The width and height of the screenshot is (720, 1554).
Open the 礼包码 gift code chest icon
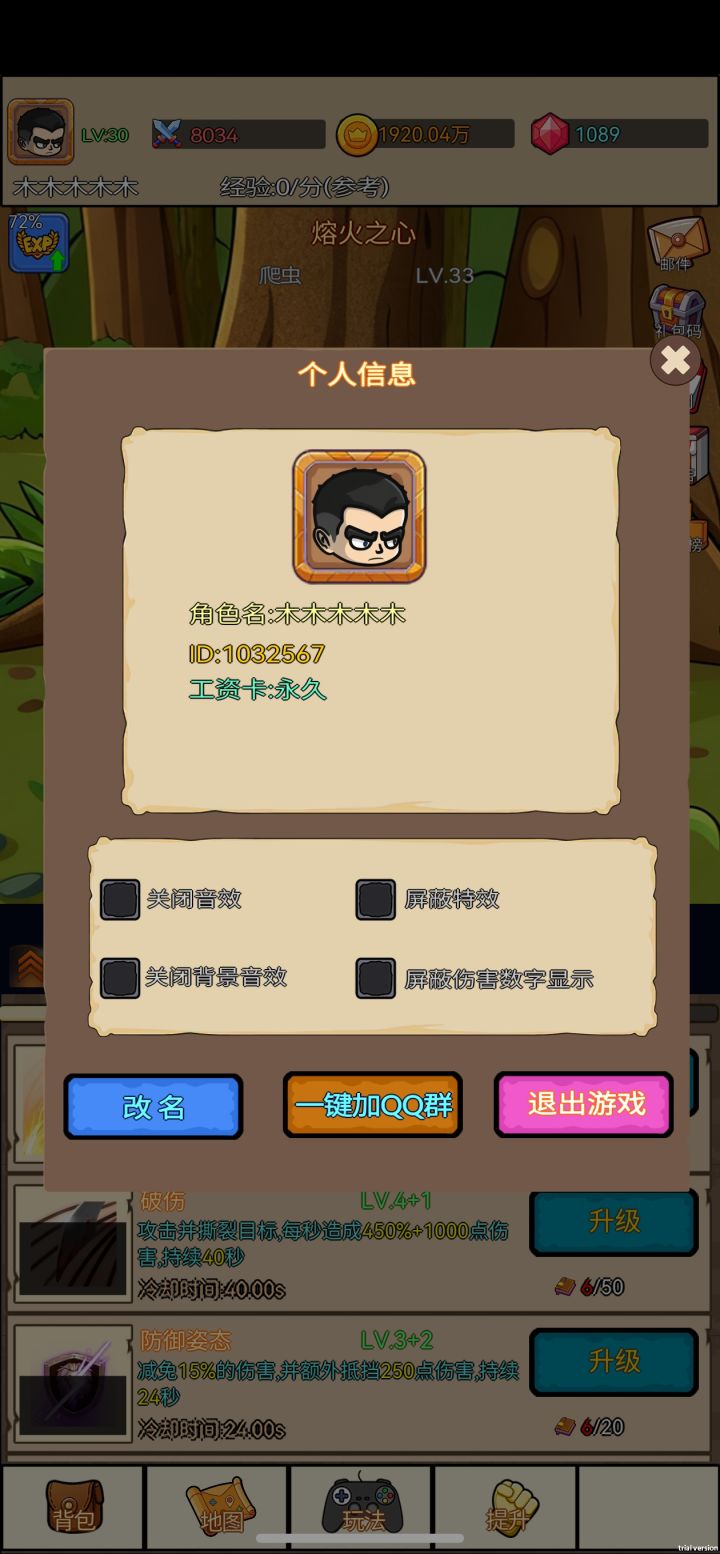tap(678, 310)
